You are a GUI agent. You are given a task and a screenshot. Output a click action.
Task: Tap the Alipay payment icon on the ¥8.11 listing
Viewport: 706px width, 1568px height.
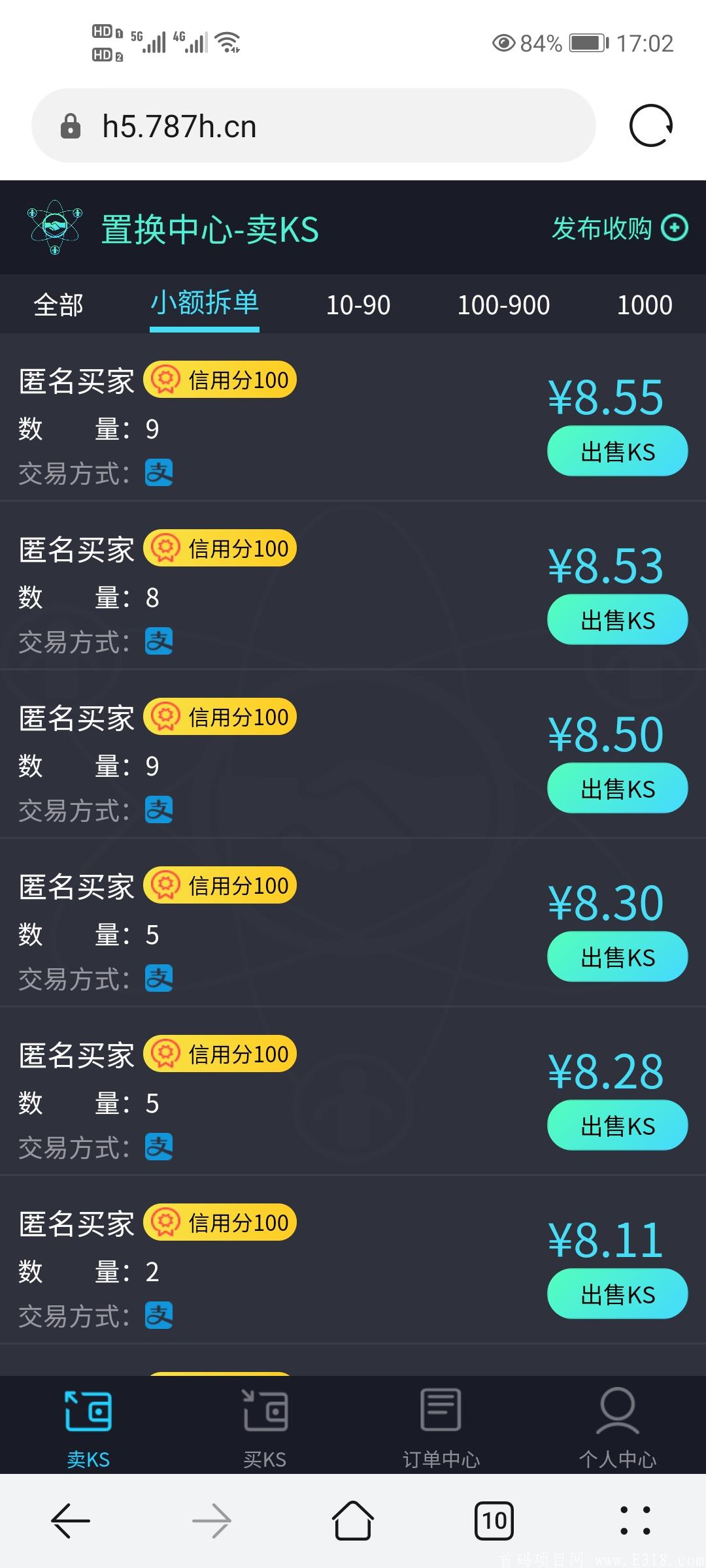click(160, 1315)
